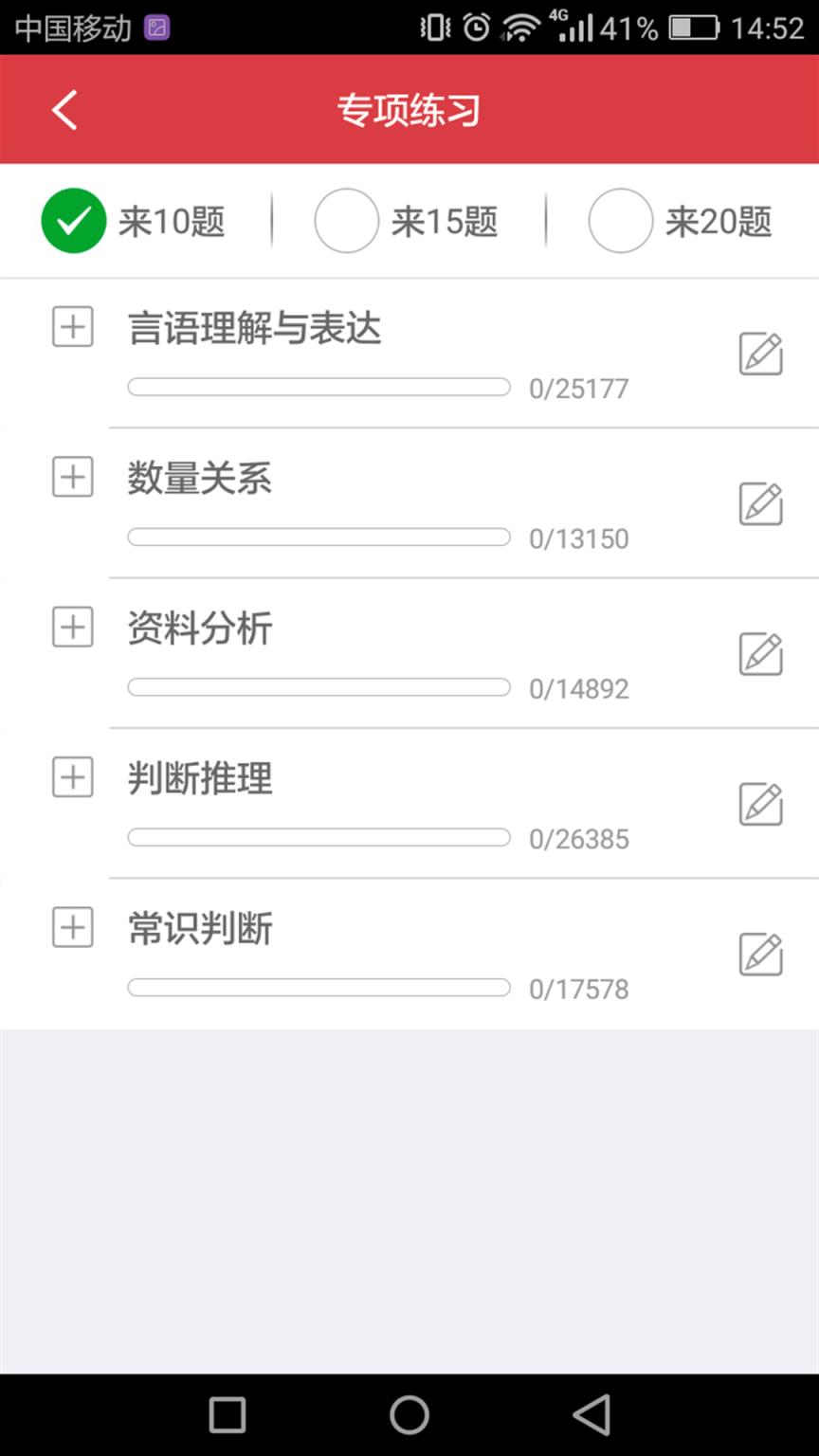Tap the pencil edit icon for 常识判断
Viewport: 819px width, 1456px height.
click(x=760, y=955)
